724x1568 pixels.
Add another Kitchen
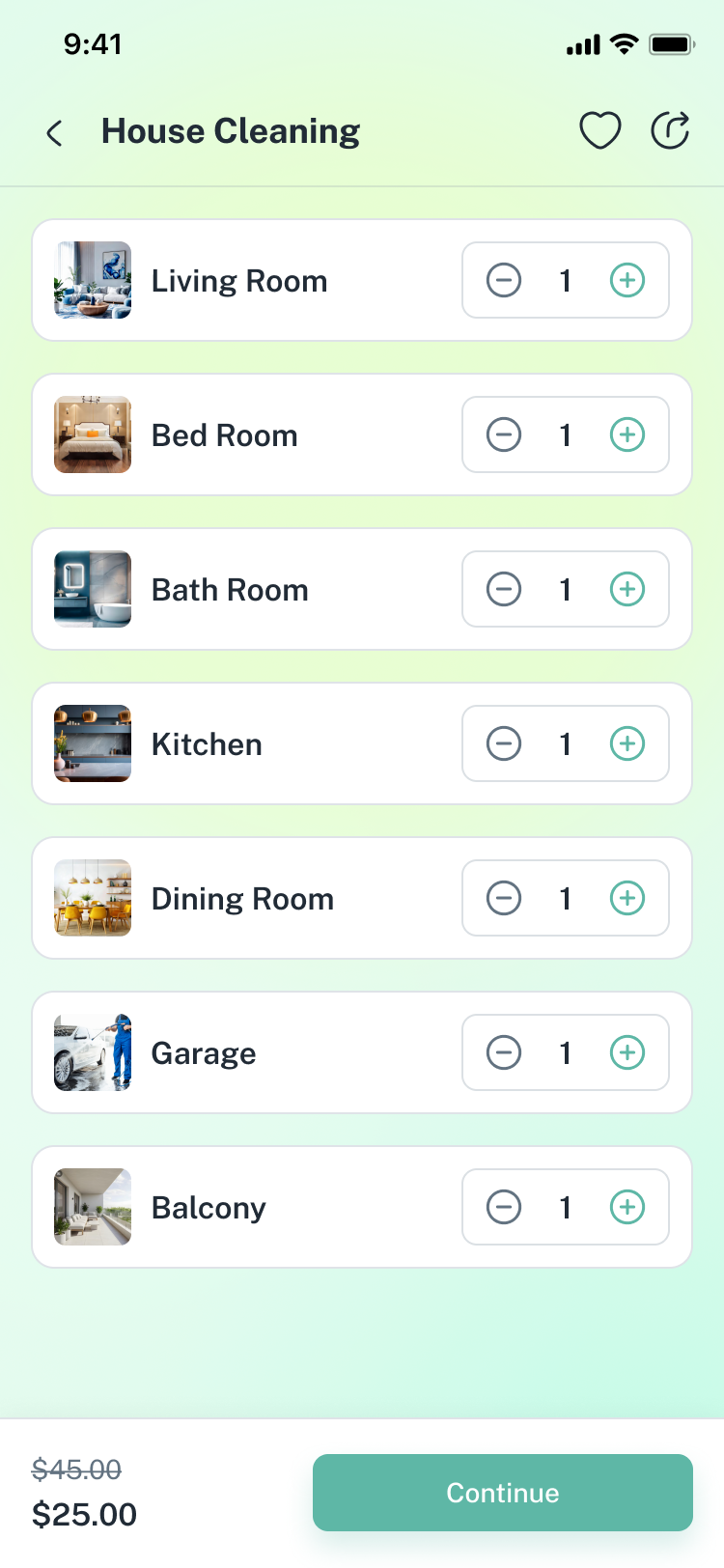tap(627, 743)
